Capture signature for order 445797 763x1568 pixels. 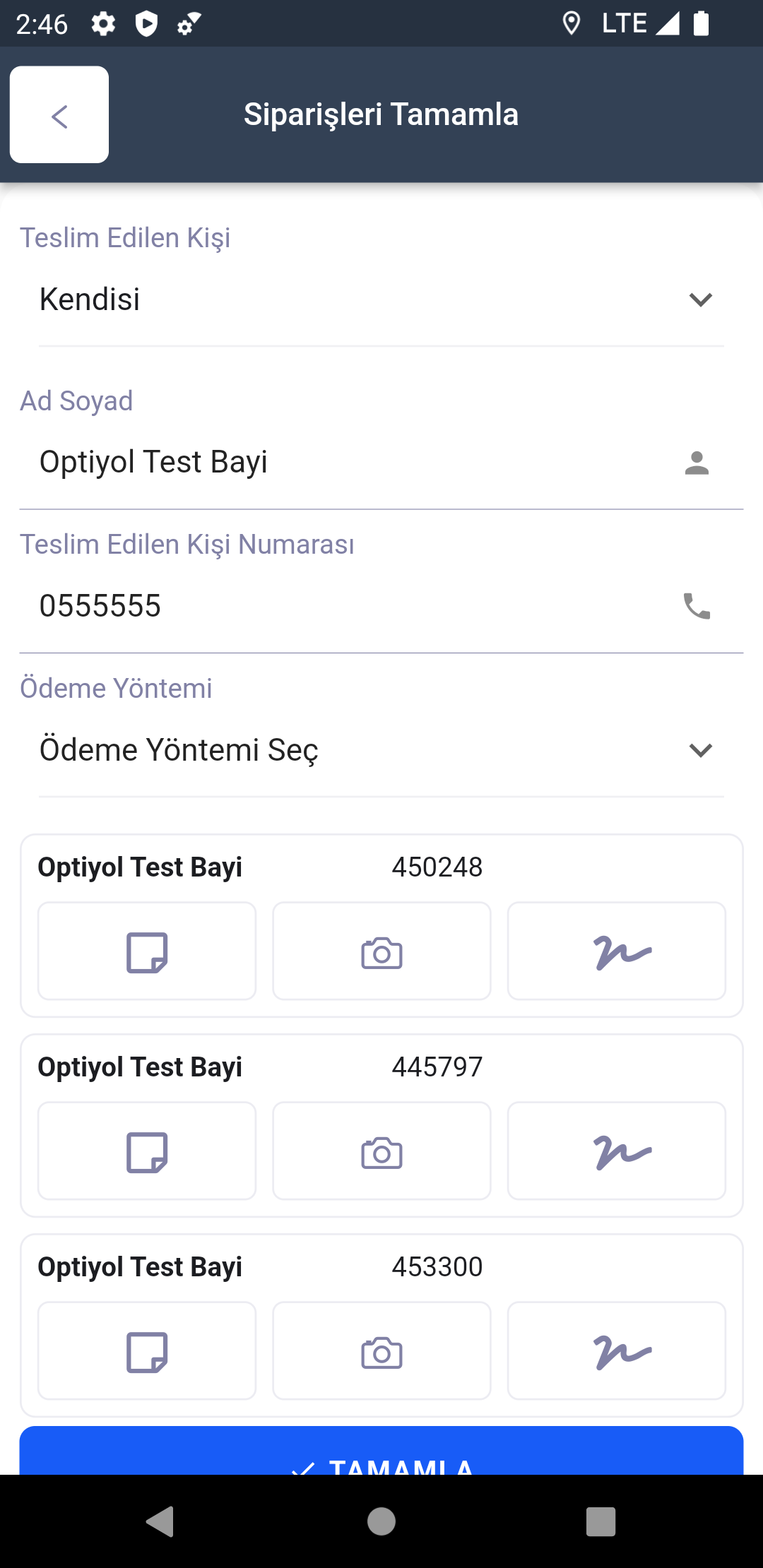(617, 1151)
